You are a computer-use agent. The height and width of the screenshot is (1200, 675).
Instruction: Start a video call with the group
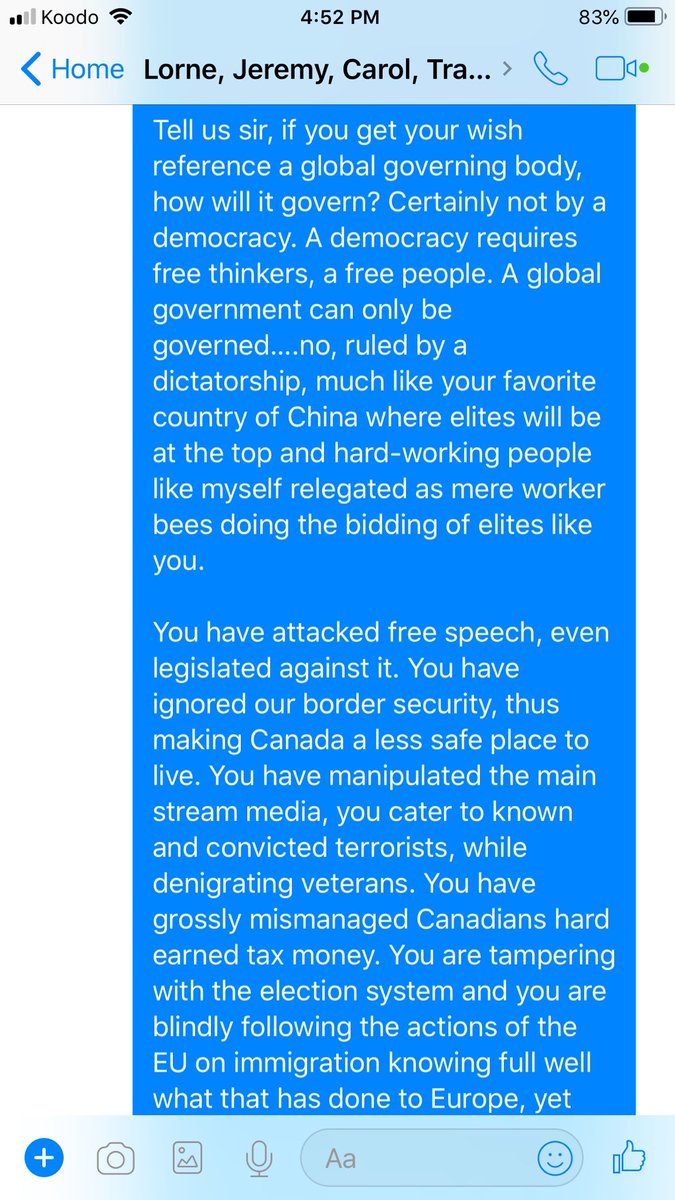click(x=617, y=69)
